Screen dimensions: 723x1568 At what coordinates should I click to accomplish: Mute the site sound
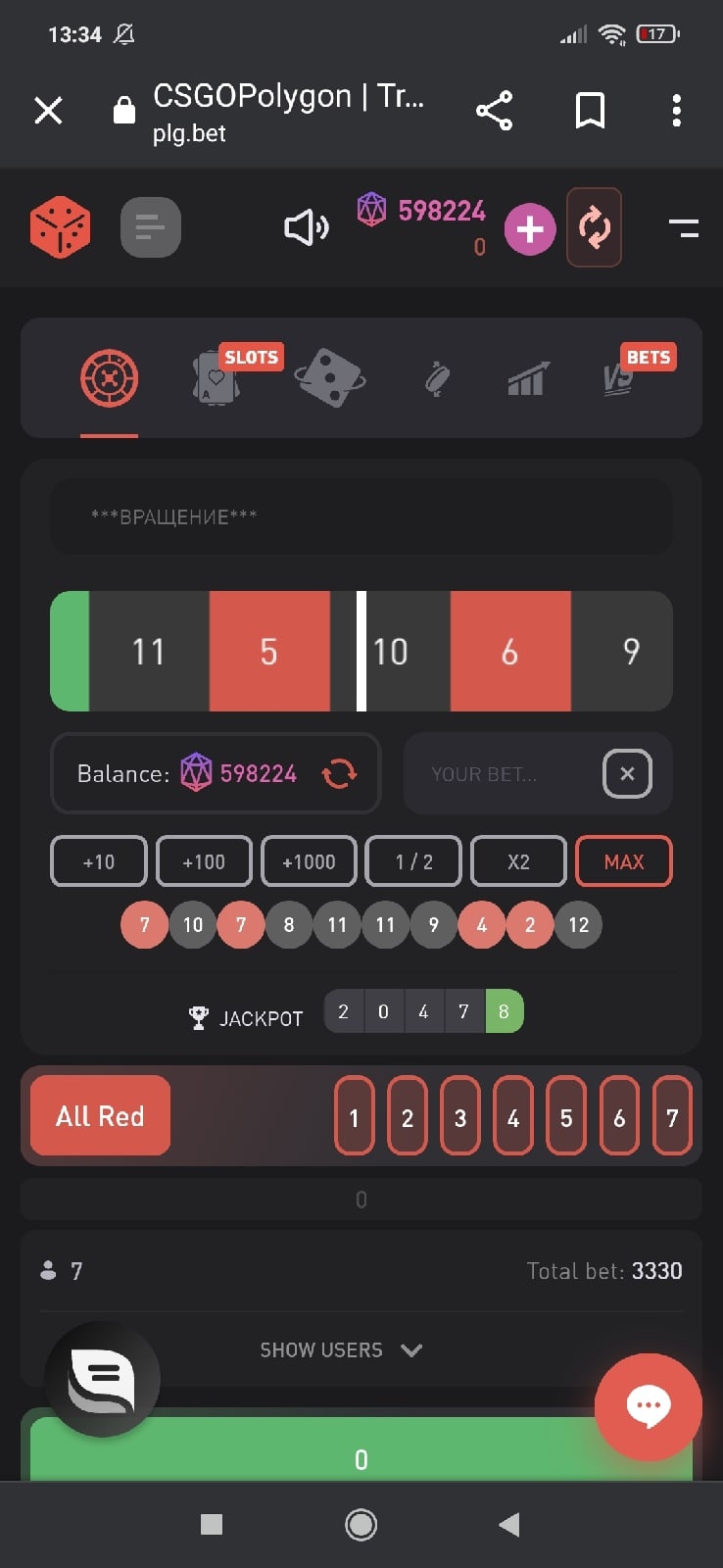tap(307, 228)
